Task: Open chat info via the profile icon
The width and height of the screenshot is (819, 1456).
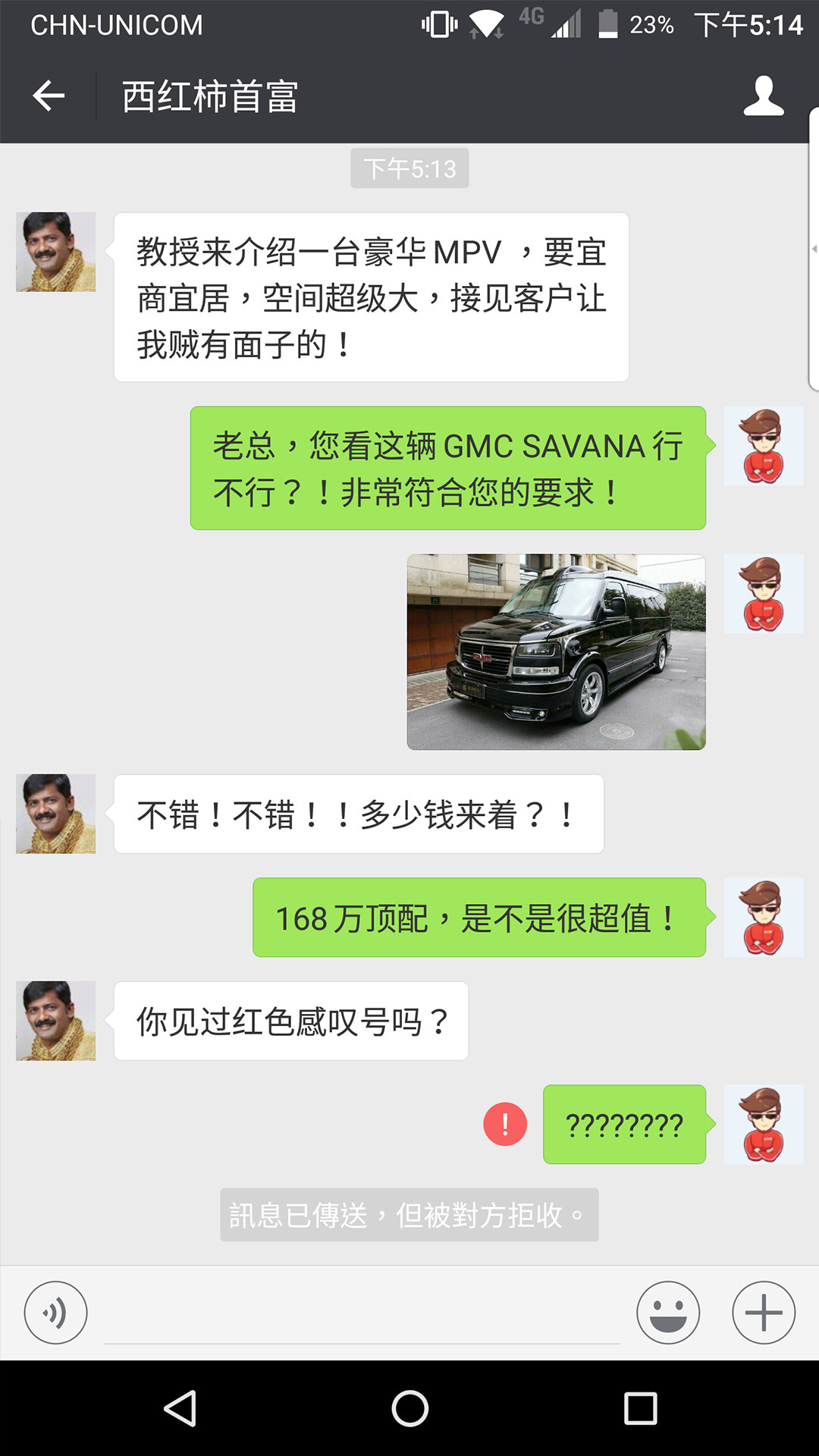Action: pyautogui.click(x=763, y=96)
